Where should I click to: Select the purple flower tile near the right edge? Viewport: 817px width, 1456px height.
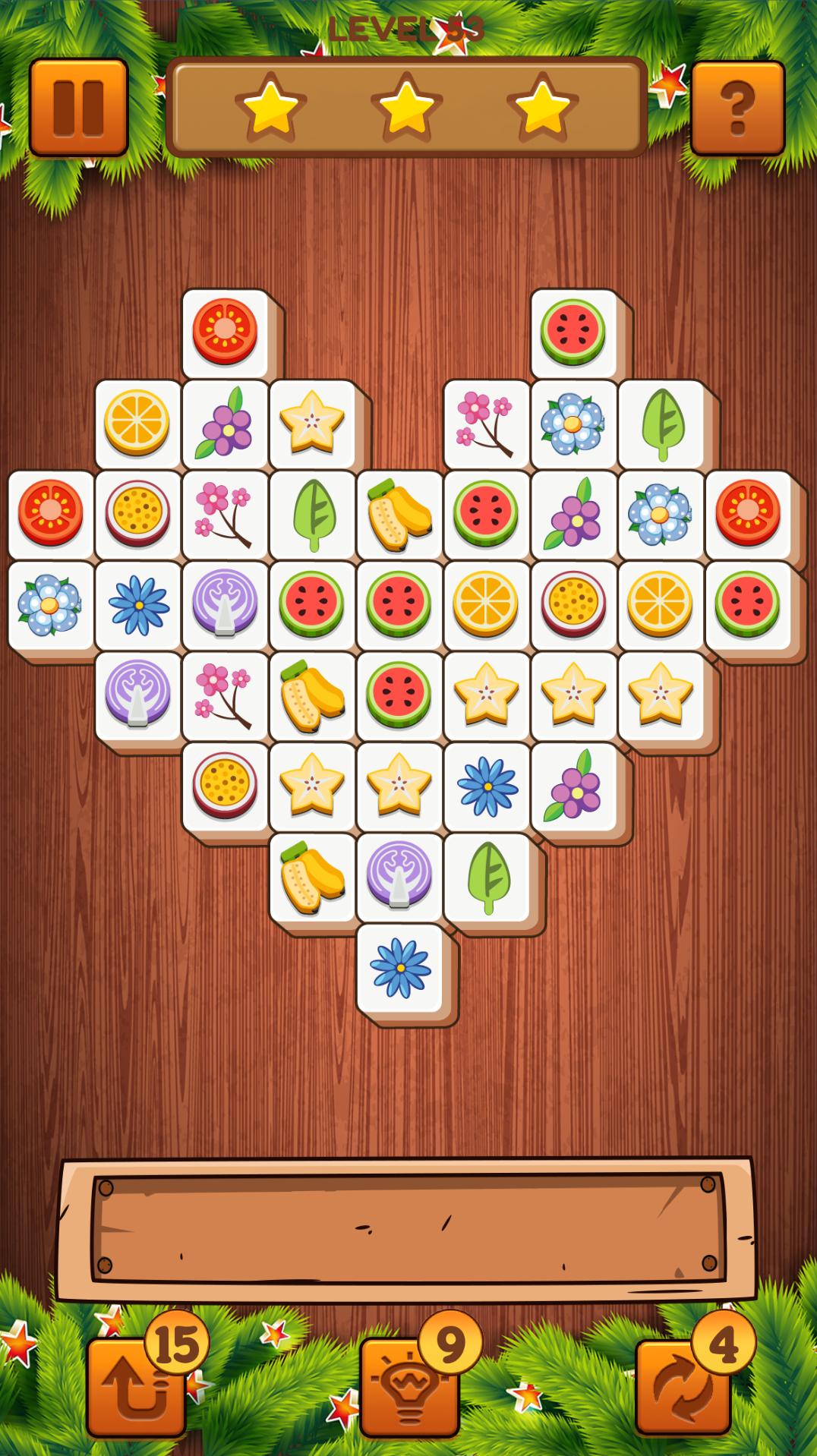pos(573,515)
